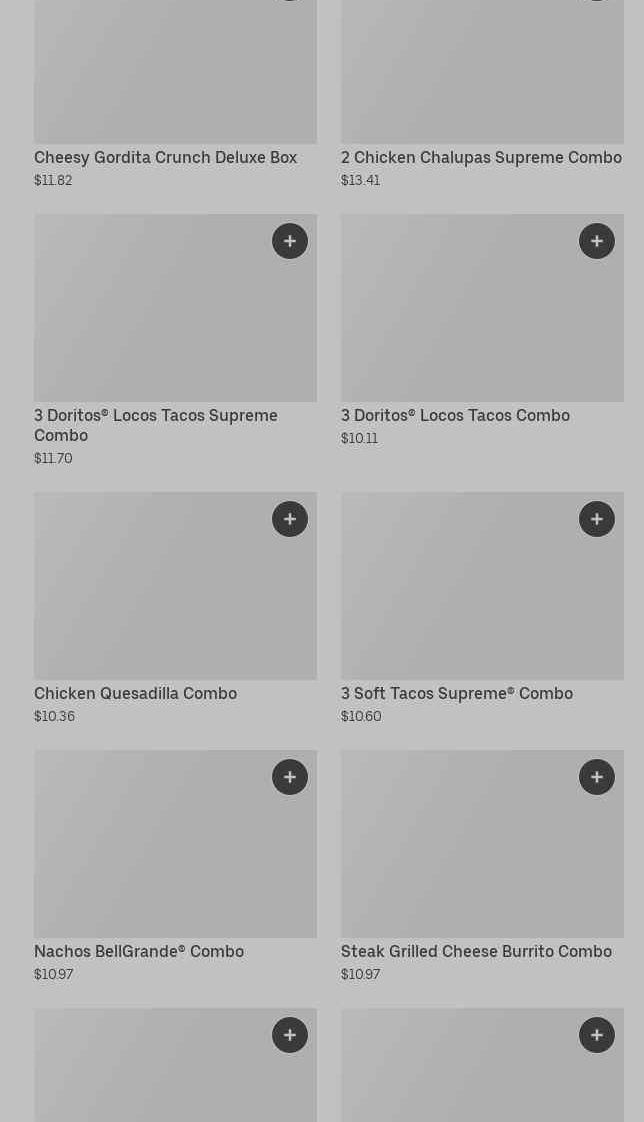Add 3 Soft Tacos Supreme Combo

(x=597, y=519)
